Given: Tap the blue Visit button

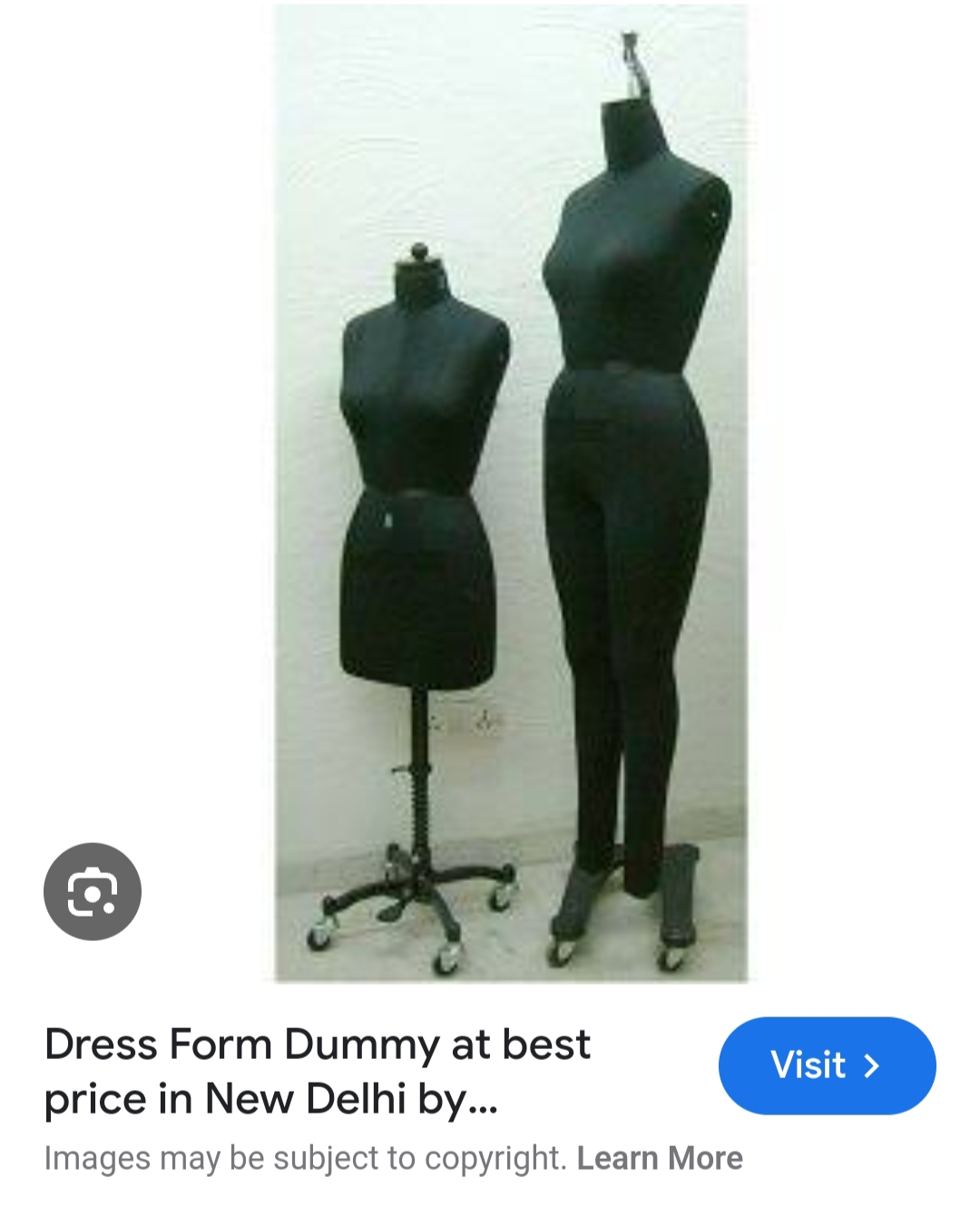Looking at the screenshot, I should pos(827,1064).
